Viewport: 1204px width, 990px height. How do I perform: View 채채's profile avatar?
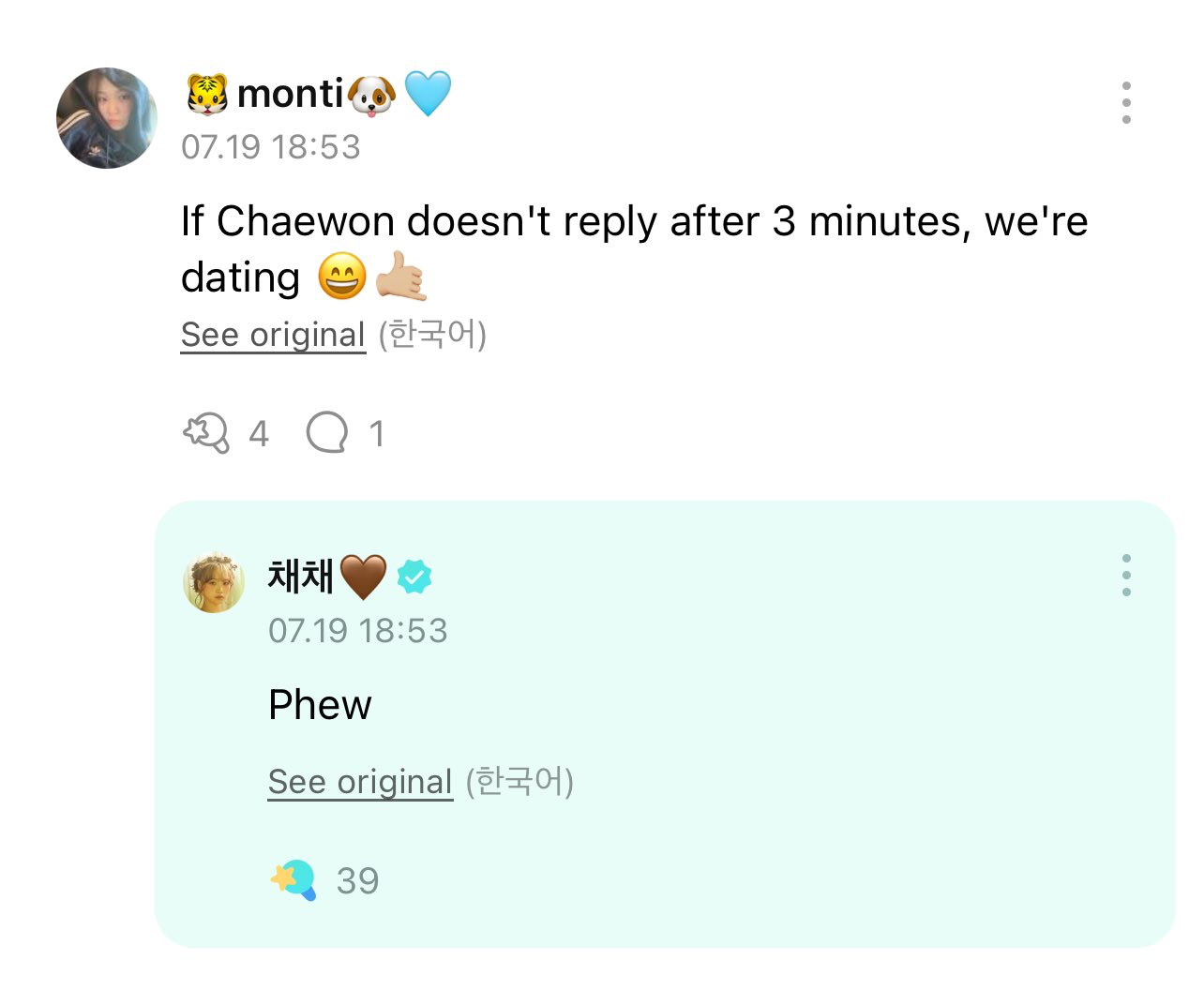(214, 582)
